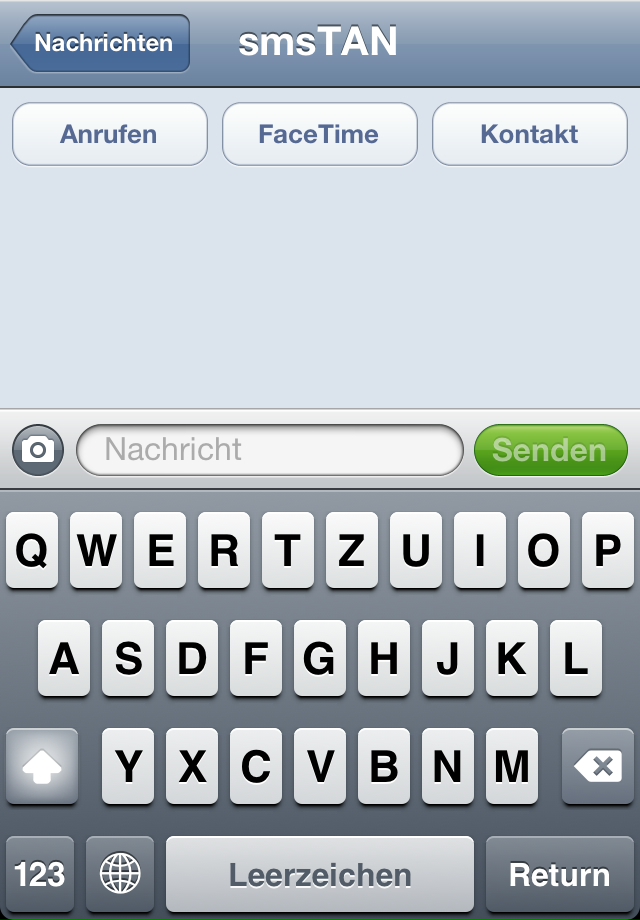Switch to the 123 number keyboard

click(x=40, y=874)
